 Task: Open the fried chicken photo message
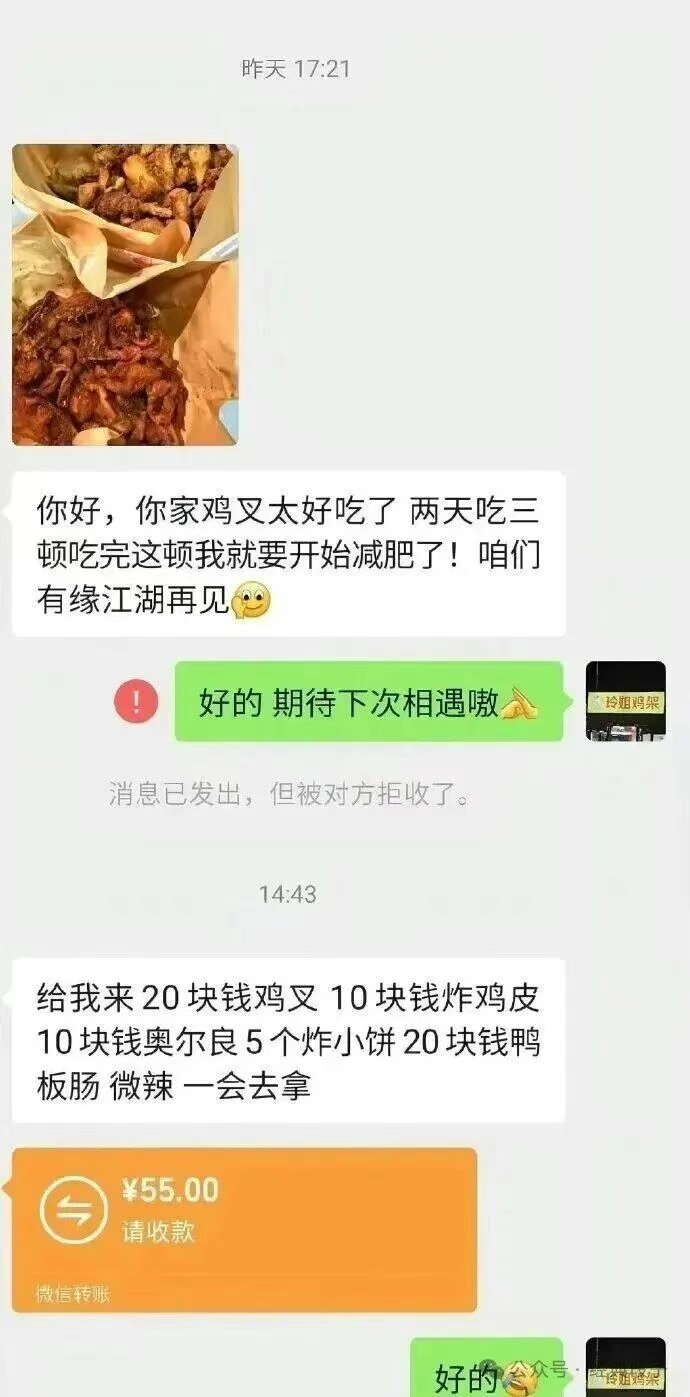click(125, 295)
